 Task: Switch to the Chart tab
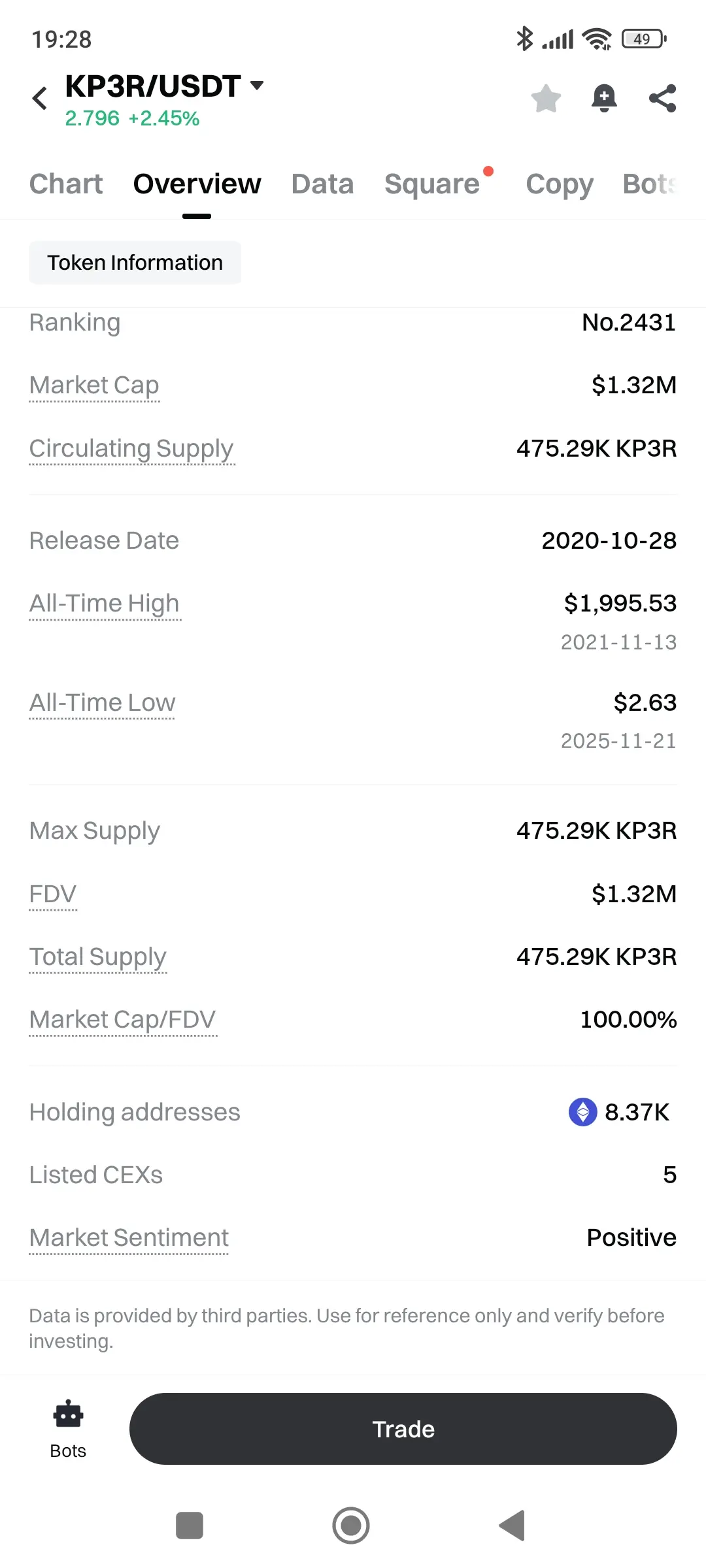tap(66, 184)
